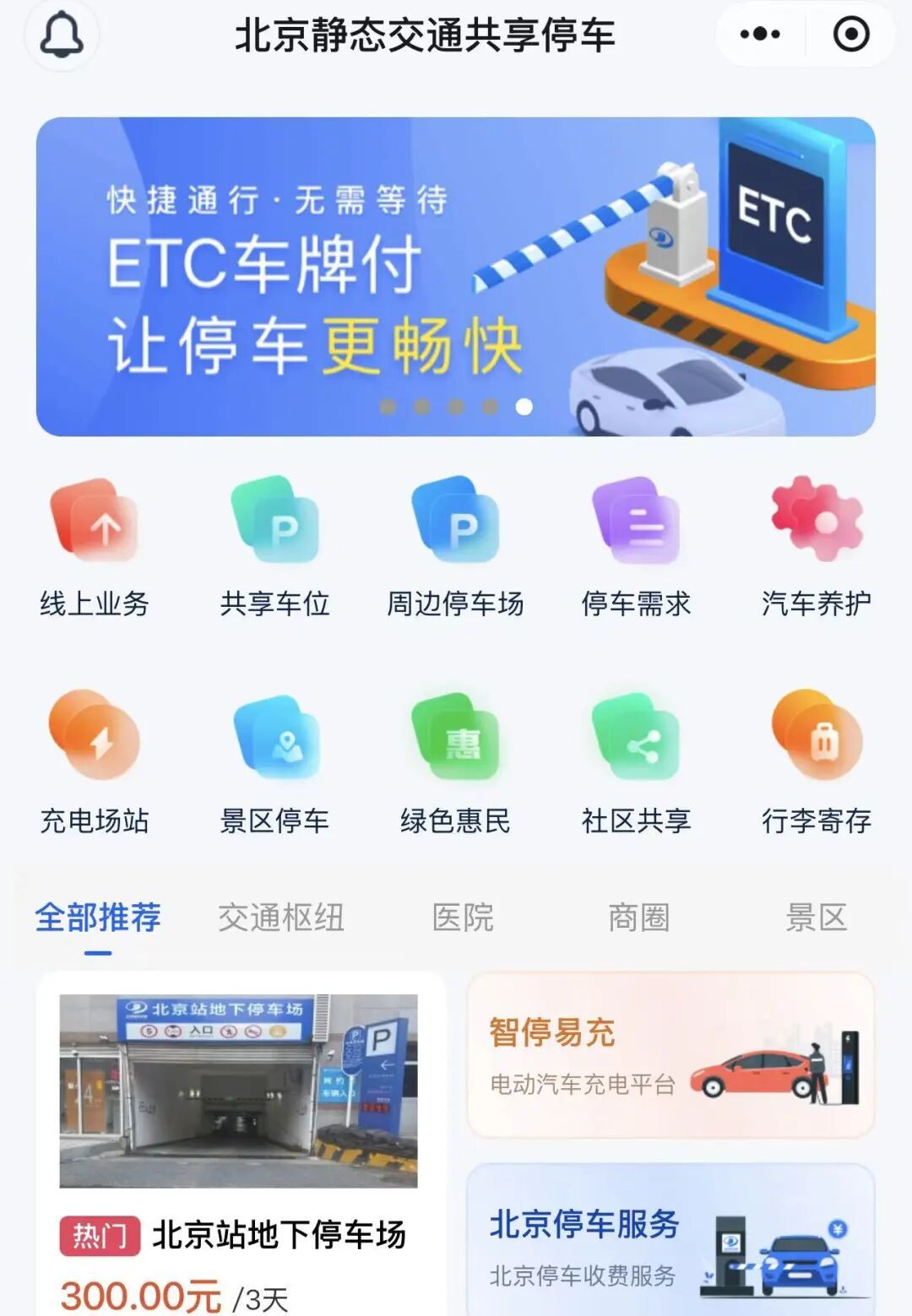Select 共享车位
This screenshot has width=912, height=1316.
click(275, 545)
